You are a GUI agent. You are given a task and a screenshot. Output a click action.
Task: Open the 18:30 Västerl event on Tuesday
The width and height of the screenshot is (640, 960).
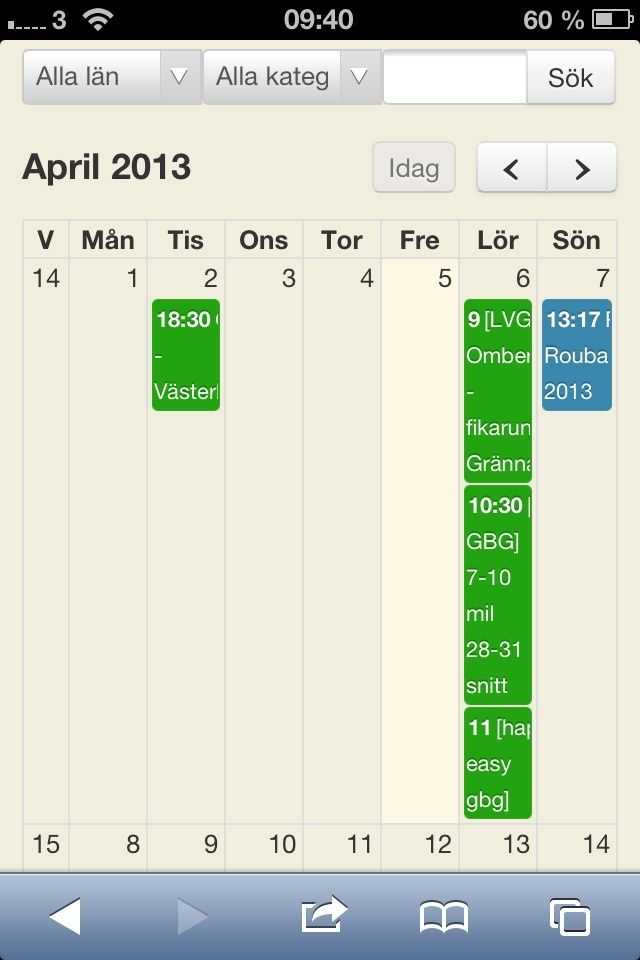(186, 355)
